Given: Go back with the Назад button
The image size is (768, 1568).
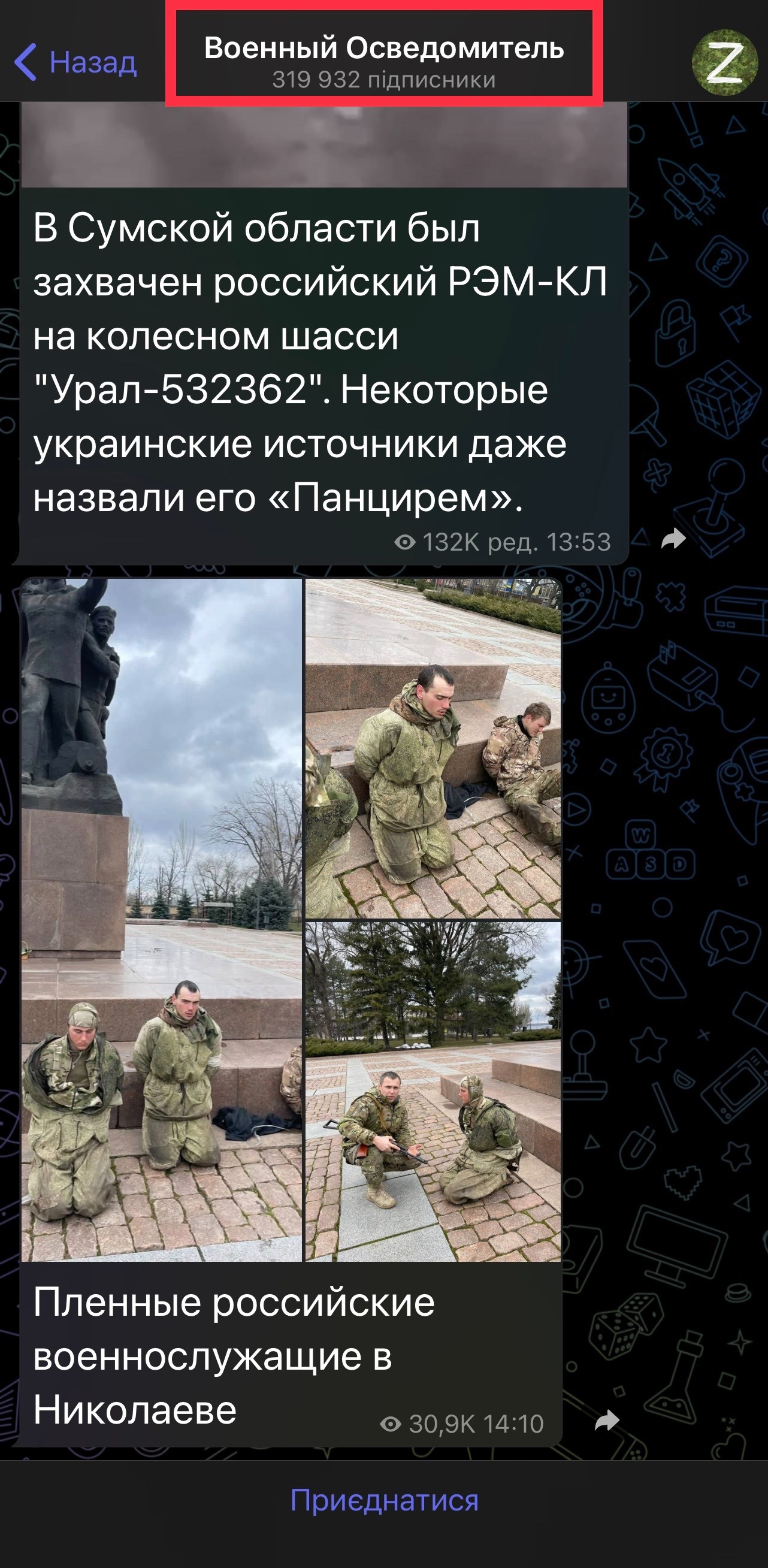Looking at the screenshot, I should point(75,62).
